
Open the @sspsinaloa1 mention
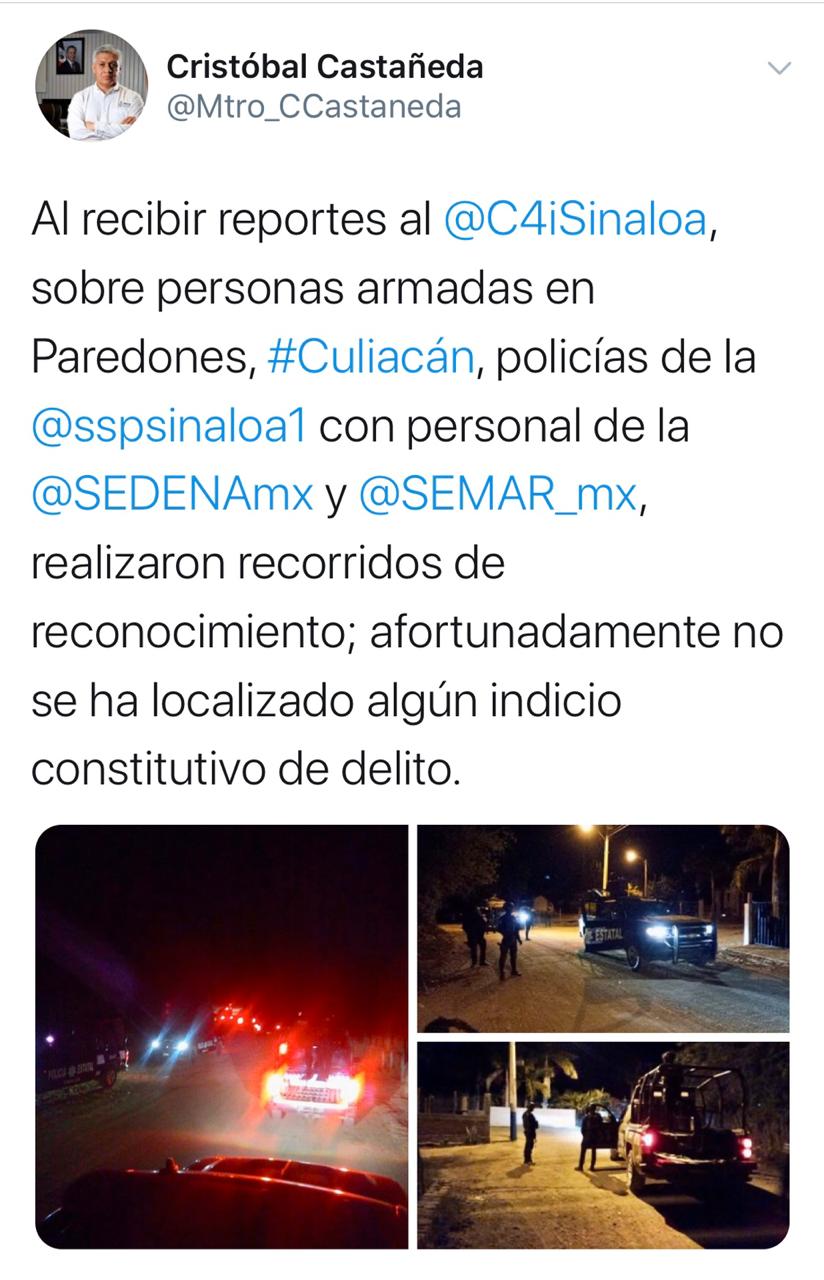point(167,427)
